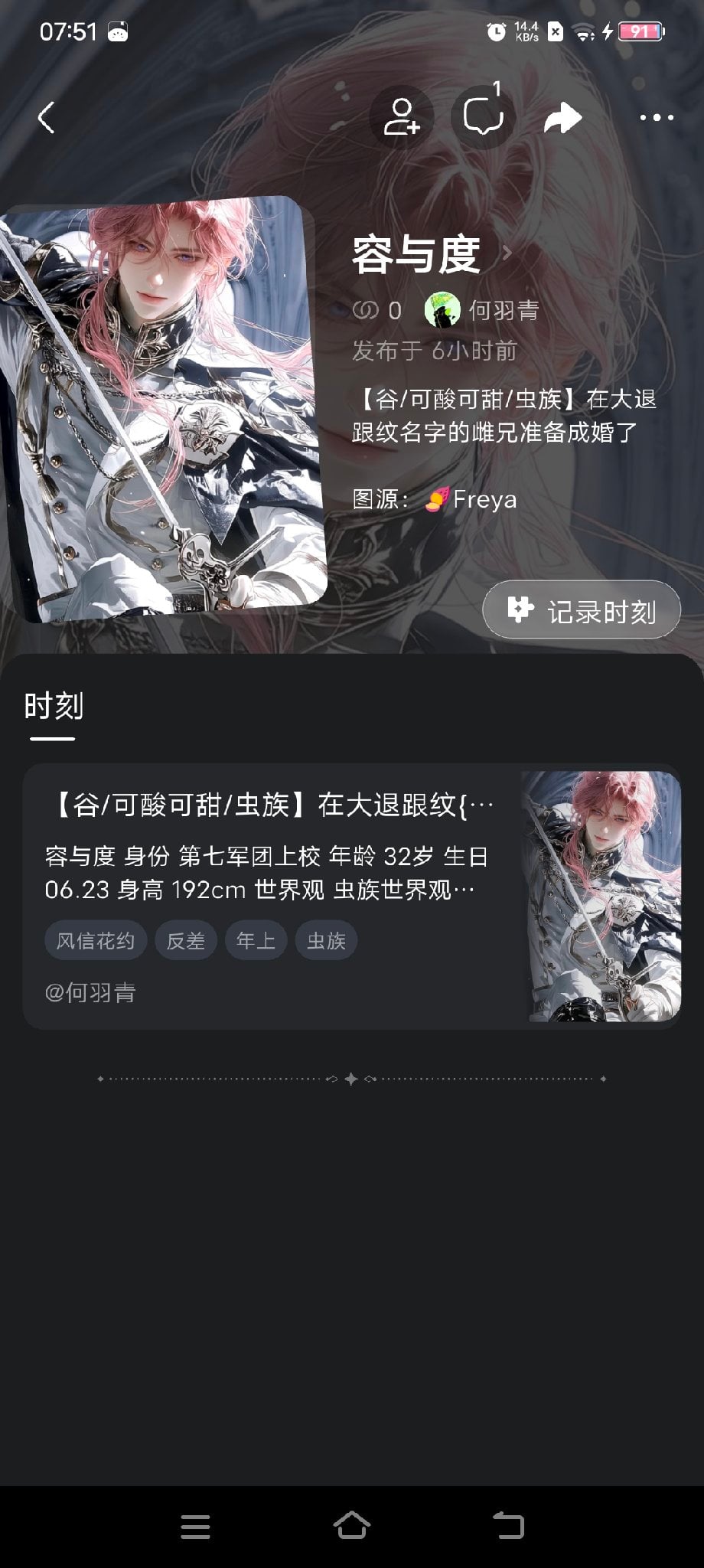Viewport: 704px width, 1568px height.
Task: Go to the system home screen
Action: pyautogui.click(x=352, y=1525)
